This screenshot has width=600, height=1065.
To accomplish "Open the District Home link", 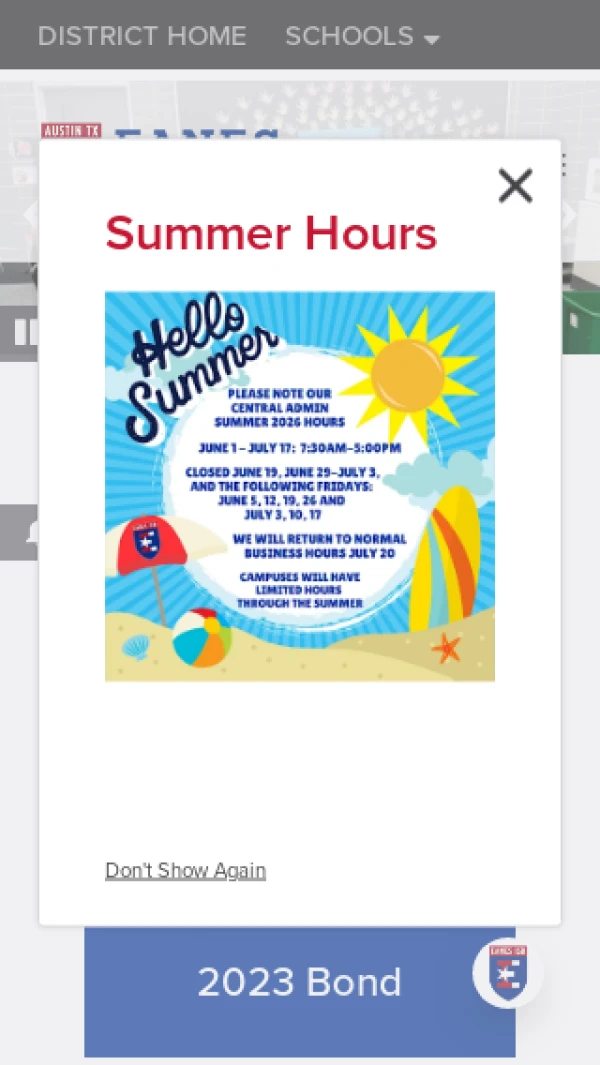I will 142,36.
